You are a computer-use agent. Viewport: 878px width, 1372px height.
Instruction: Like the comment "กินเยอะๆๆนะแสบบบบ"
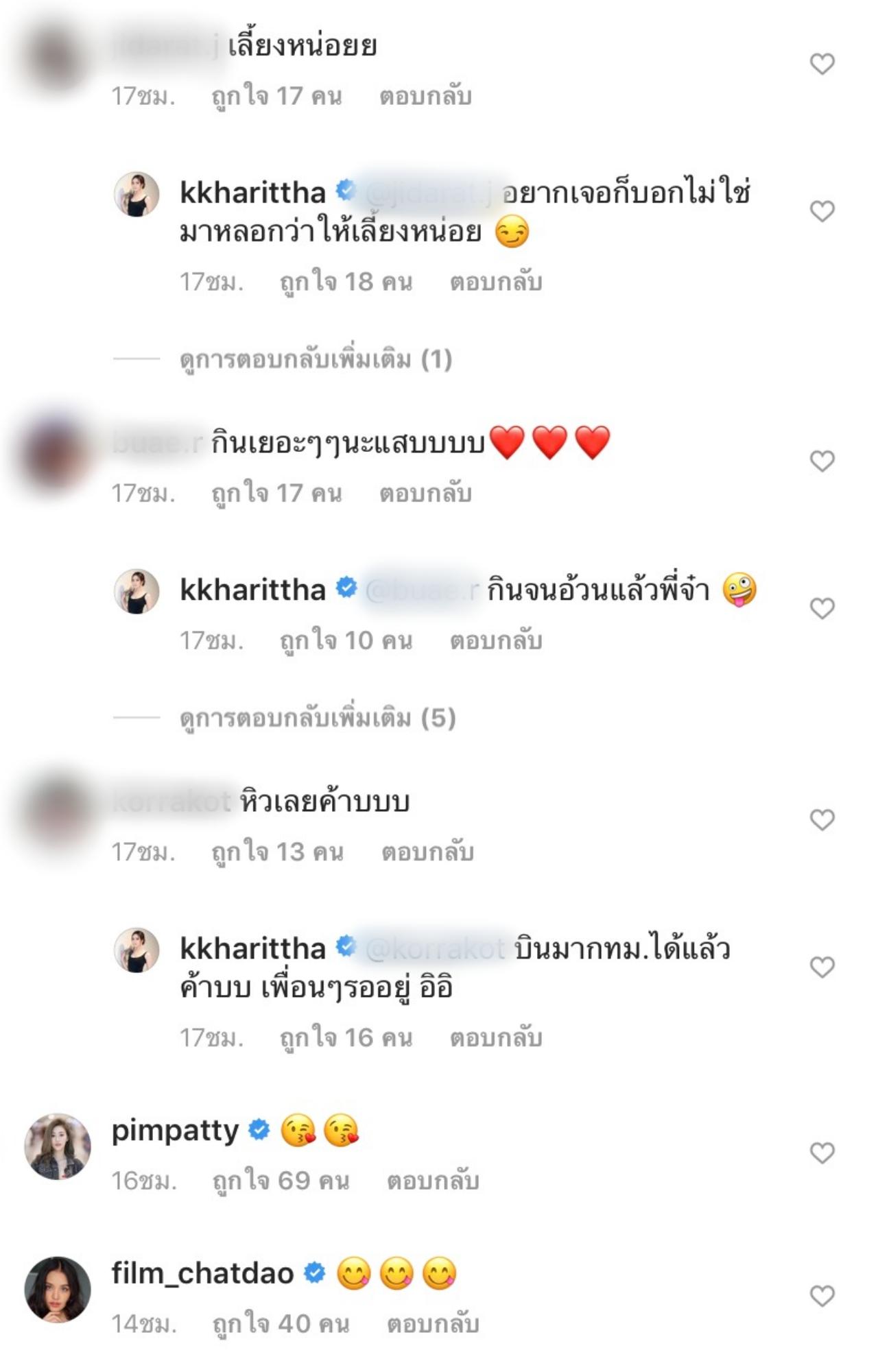click(822, 461)
